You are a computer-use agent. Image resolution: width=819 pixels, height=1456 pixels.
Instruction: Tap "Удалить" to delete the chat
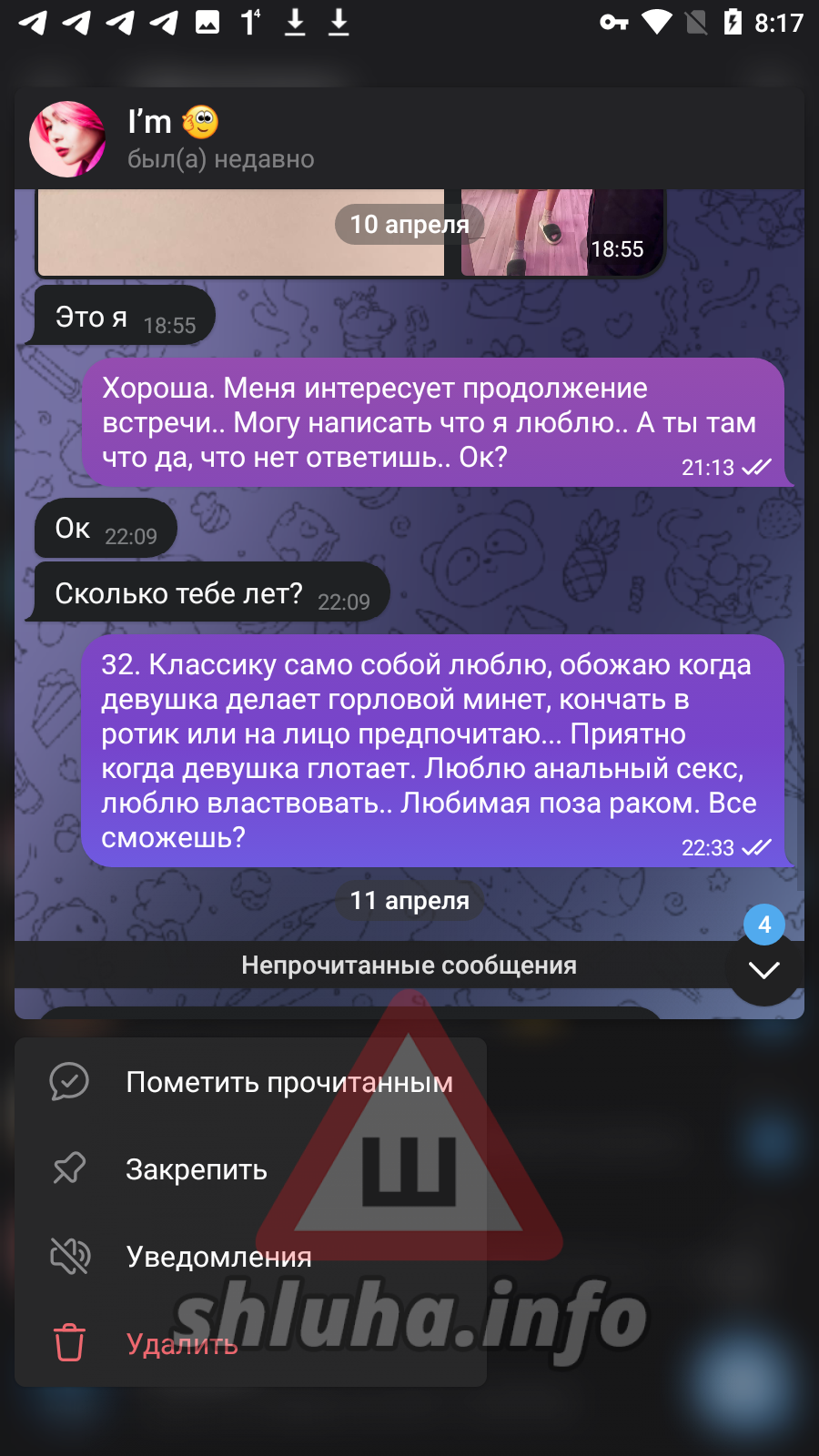point(250,1344)
